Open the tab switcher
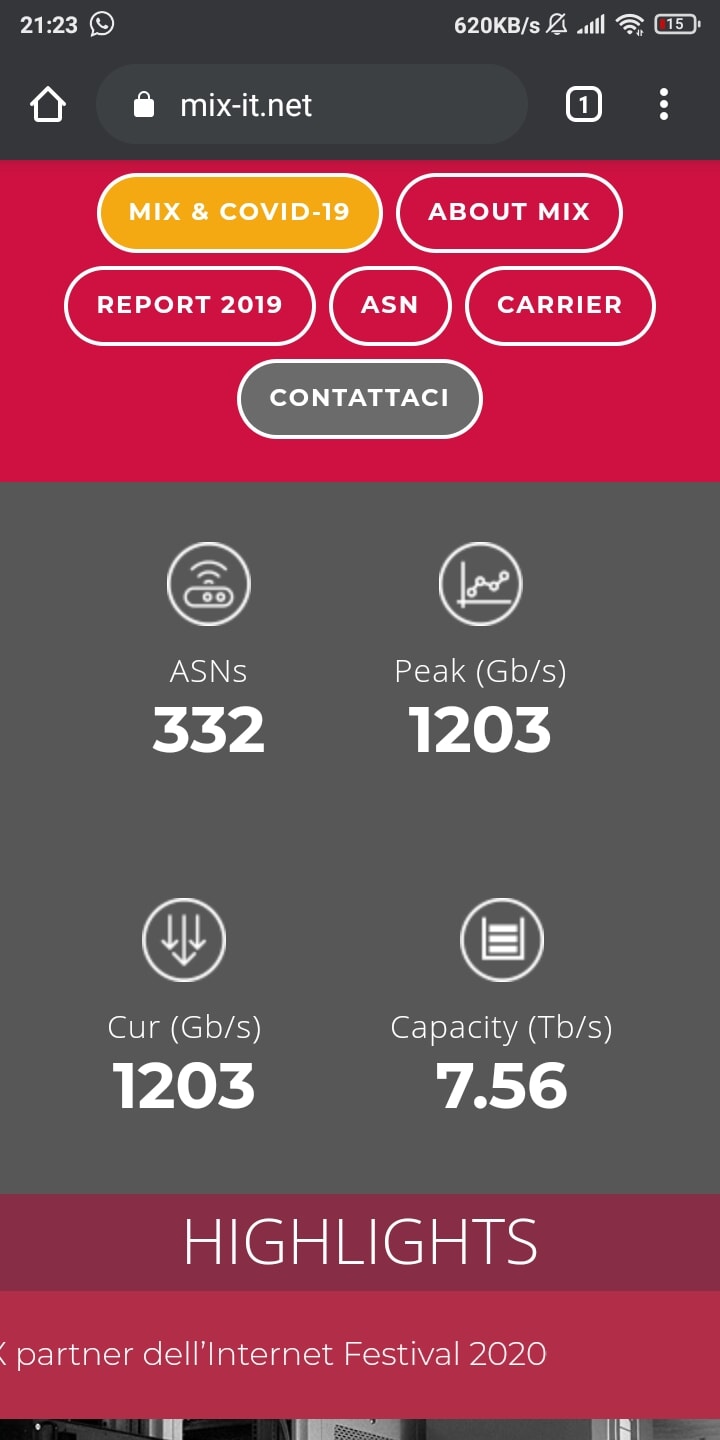Viewport: 720px width, 1440px height. coord(584,104)
